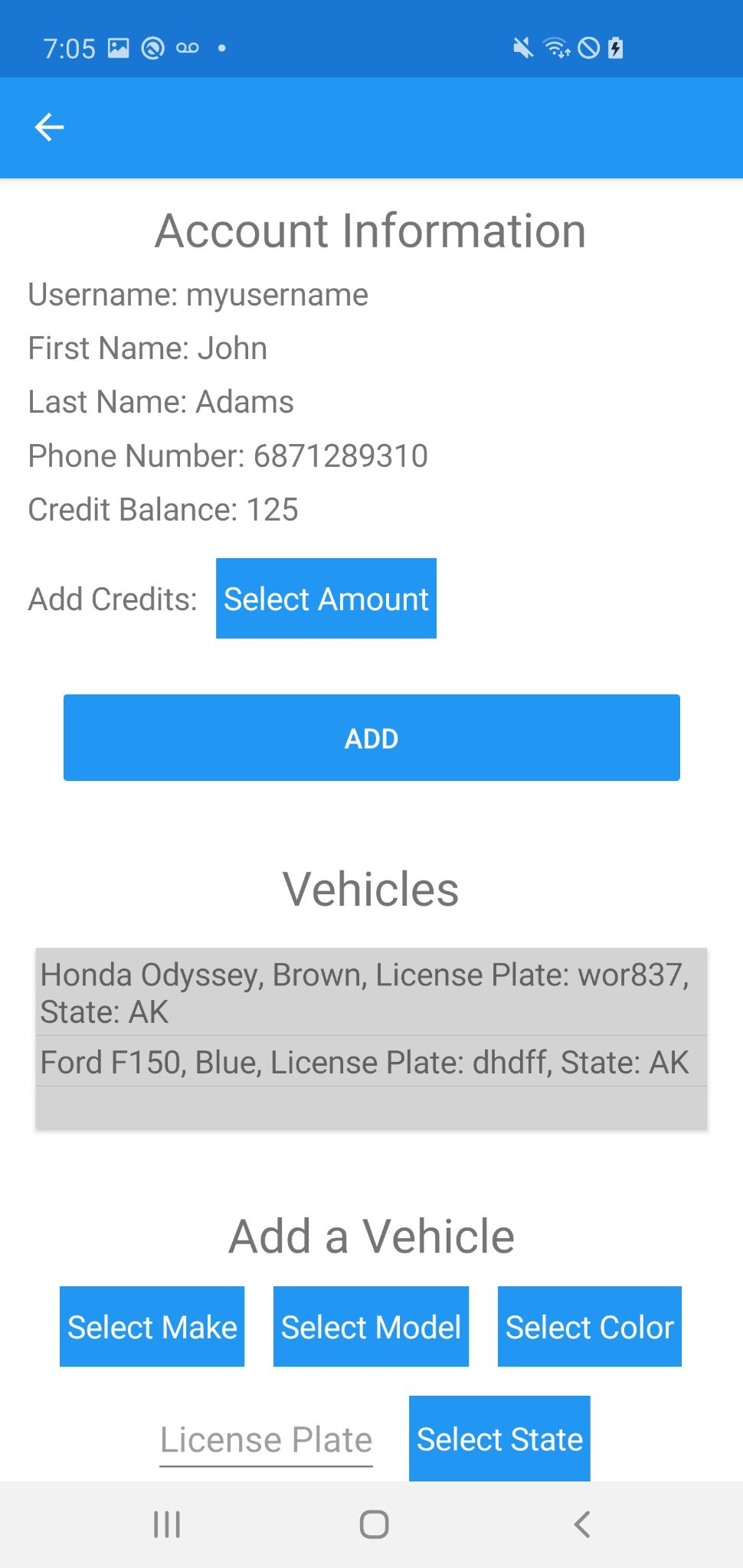Tap the ADD button for credits
Screen dimensions: 743x1568
[x=371, y=738]
